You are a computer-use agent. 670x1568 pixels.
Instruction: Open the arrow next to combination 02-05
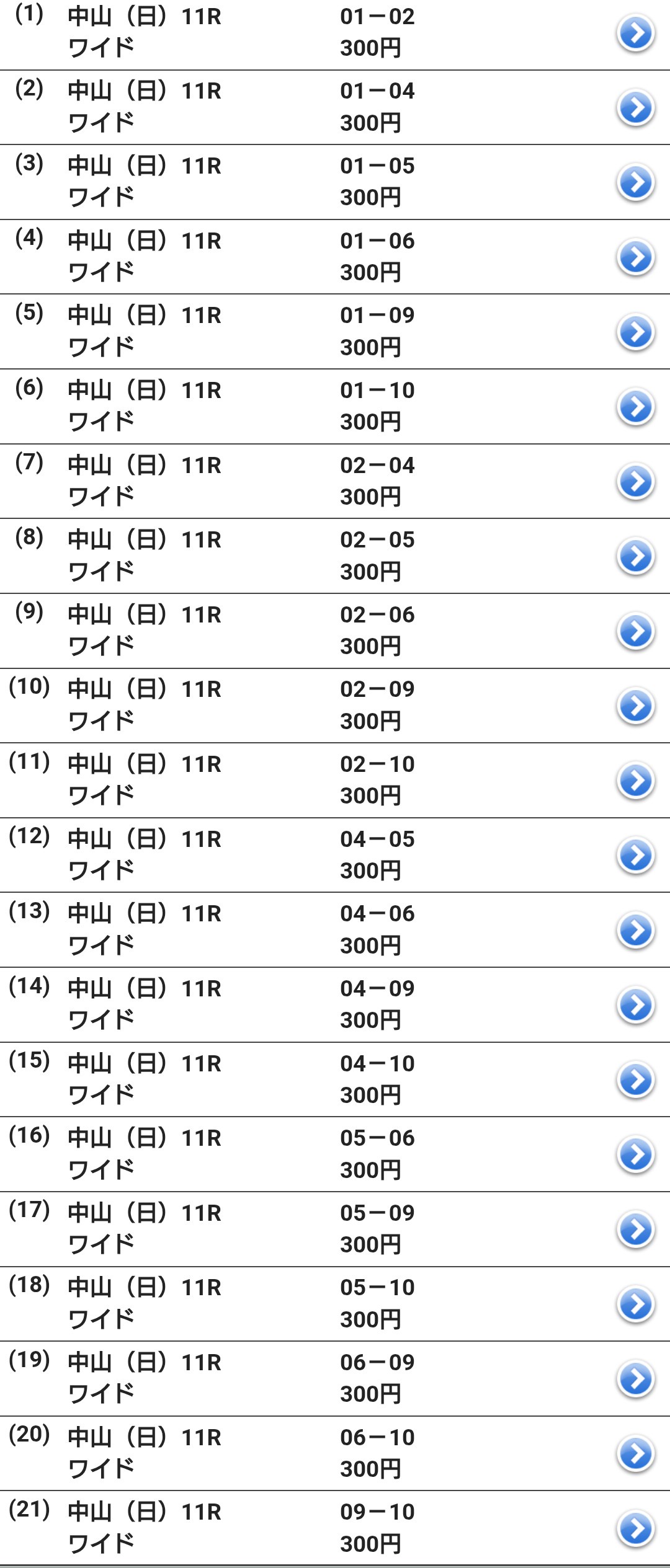636,556
